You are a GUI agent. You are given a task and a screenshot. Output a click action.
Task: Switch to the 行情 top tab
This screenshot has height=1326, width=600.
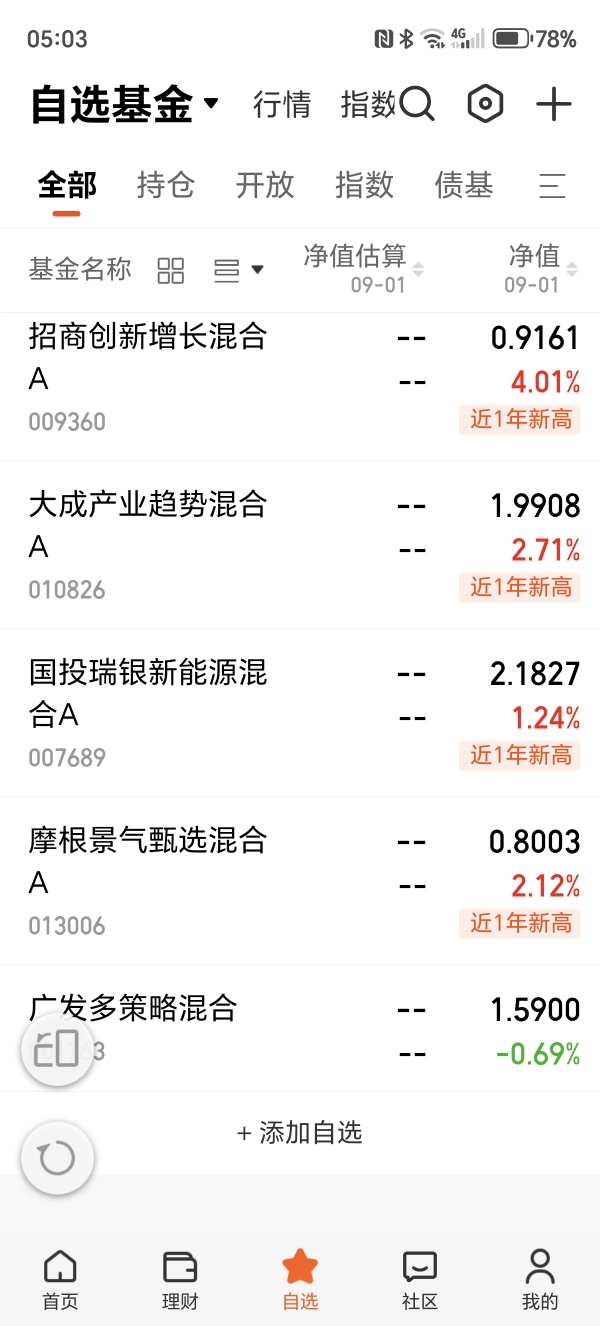282,104
